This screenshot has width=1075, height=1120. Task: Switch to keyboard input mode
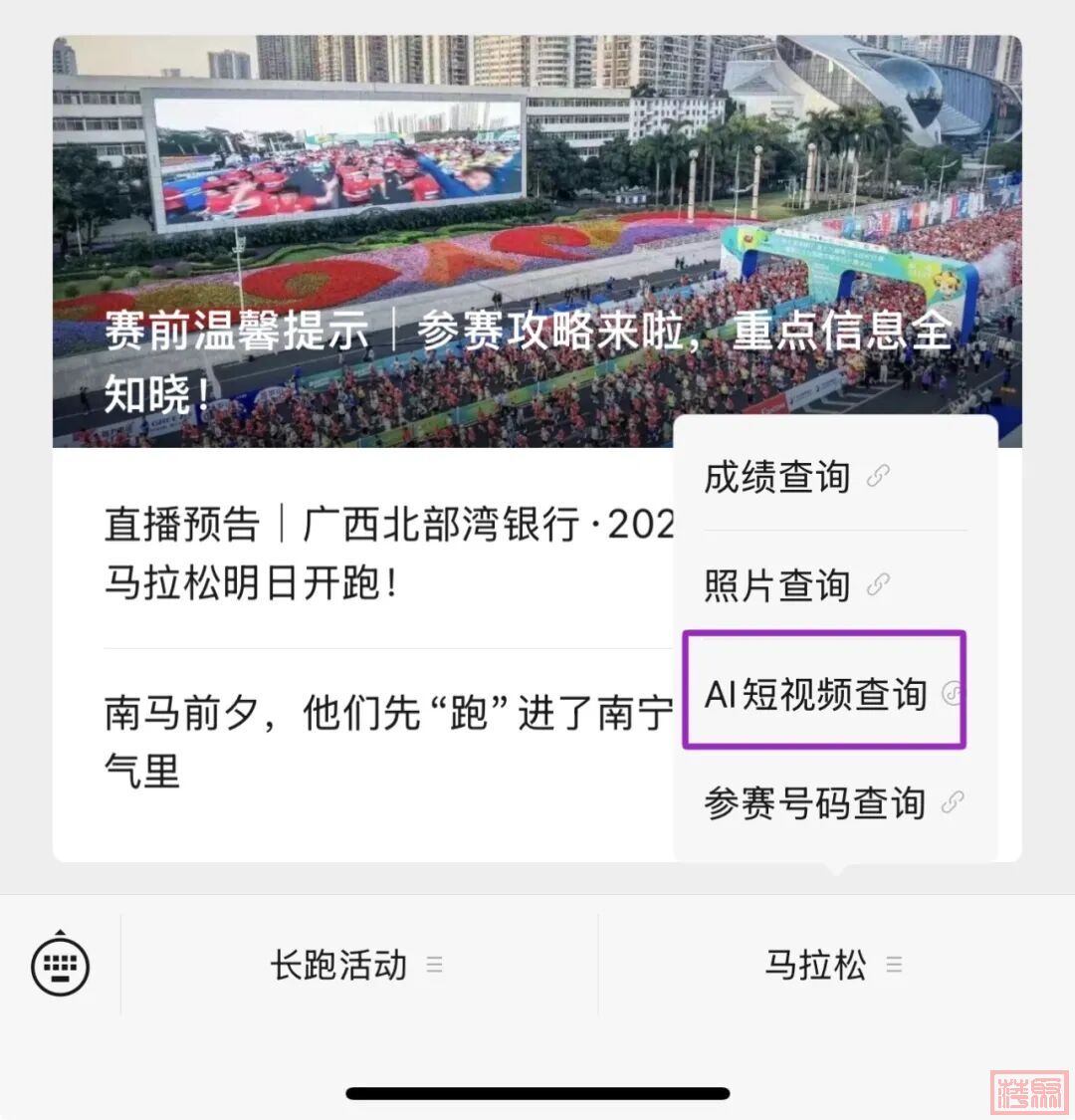(61, 964)
